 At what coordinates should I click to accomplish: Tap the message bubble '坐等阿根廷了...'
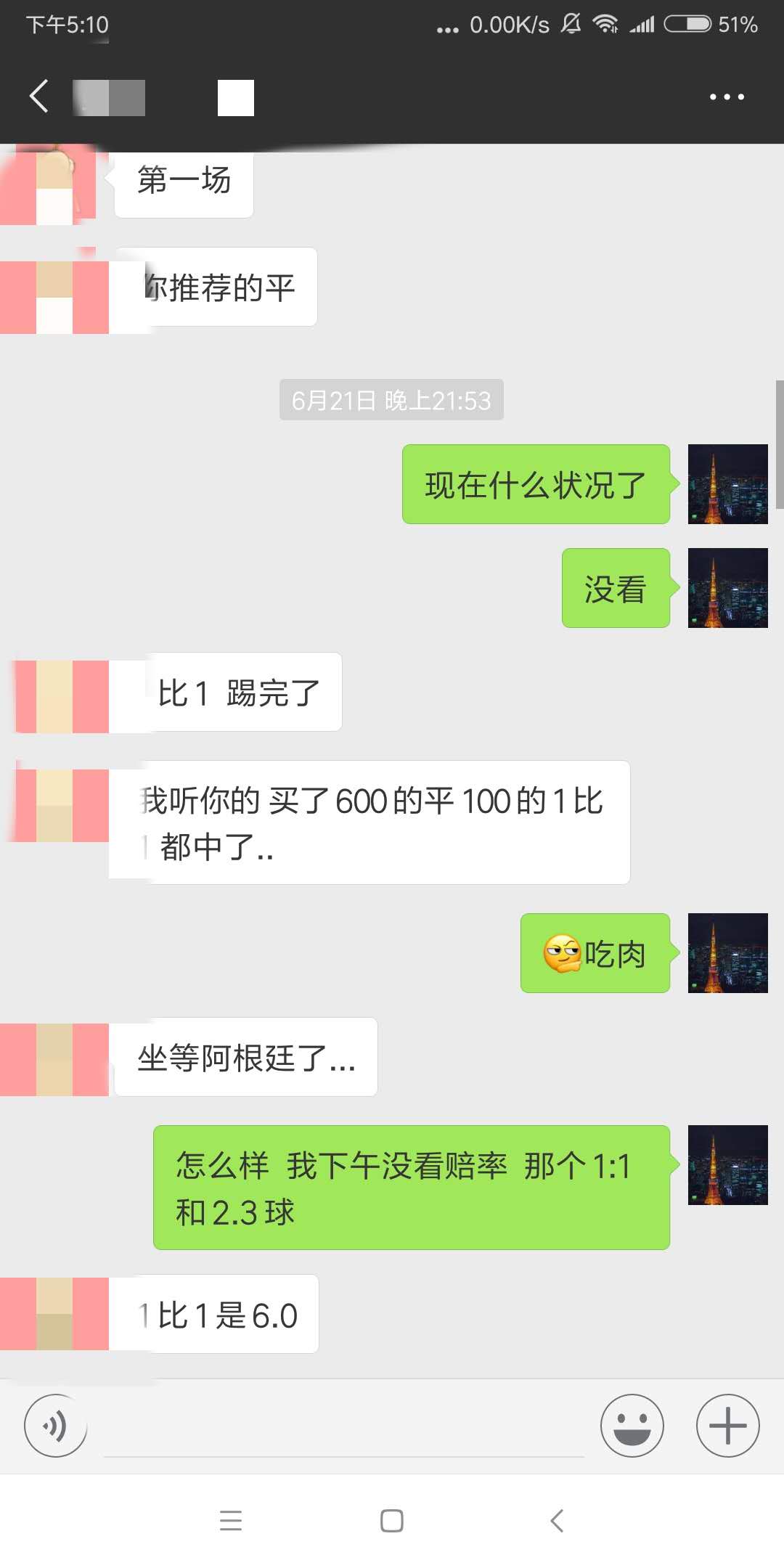point(245,1058)
